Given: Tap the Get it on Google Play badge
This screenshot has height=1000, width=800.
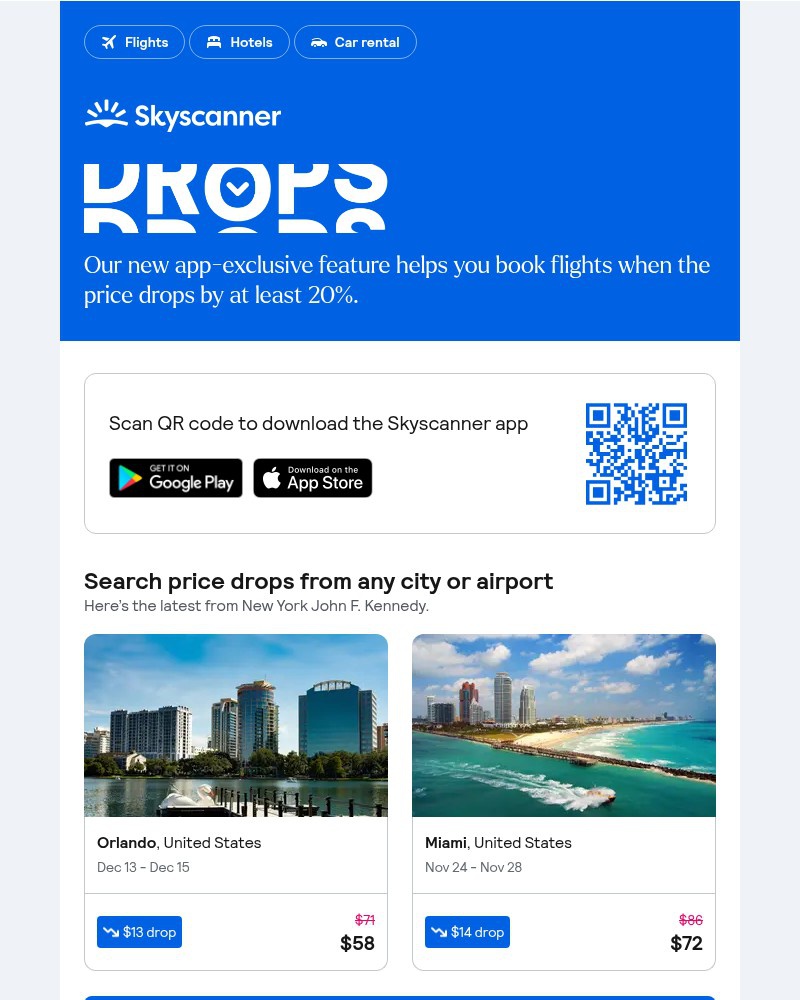Looking at the screenshot, I should coord(176,478).
